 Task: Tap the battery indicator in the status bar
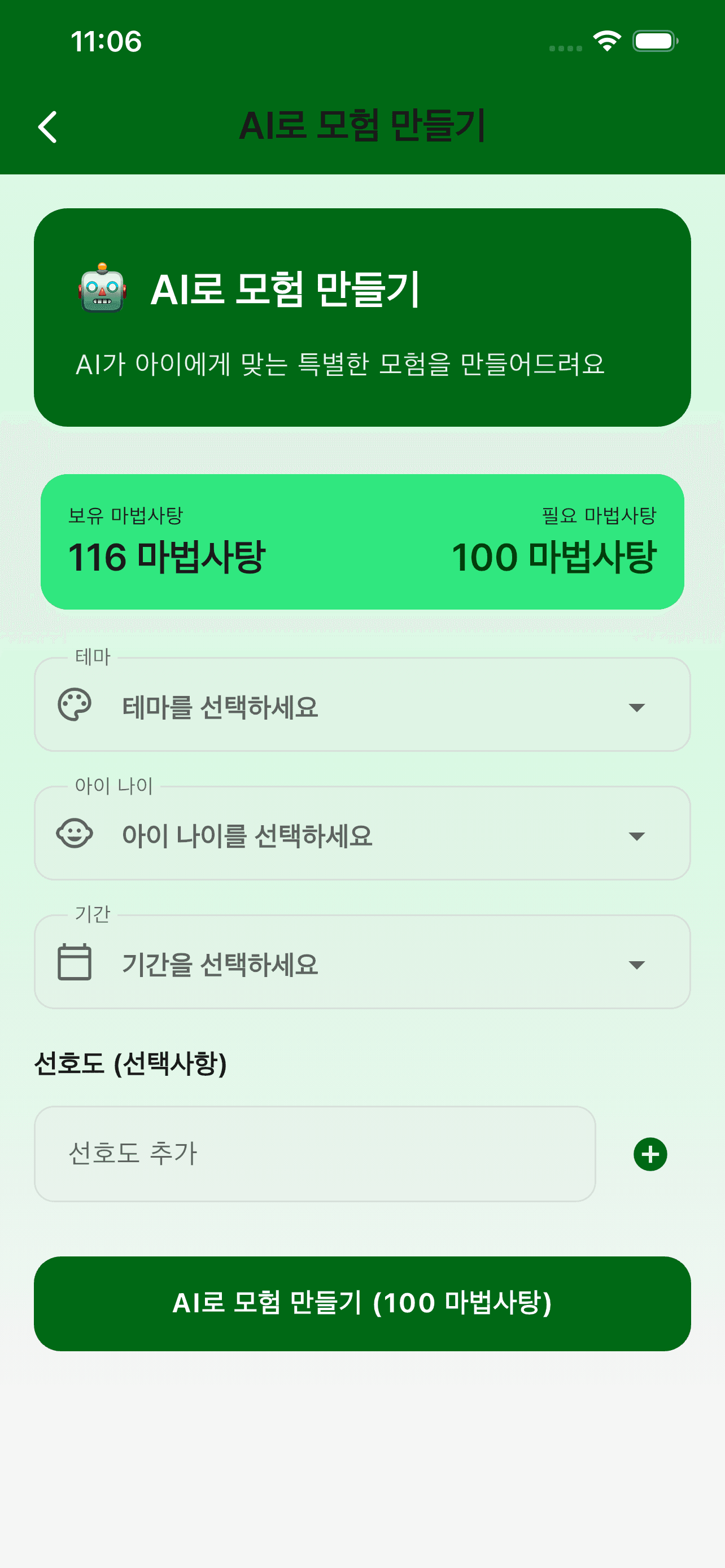pyautogui.click(x=655, y=40)
